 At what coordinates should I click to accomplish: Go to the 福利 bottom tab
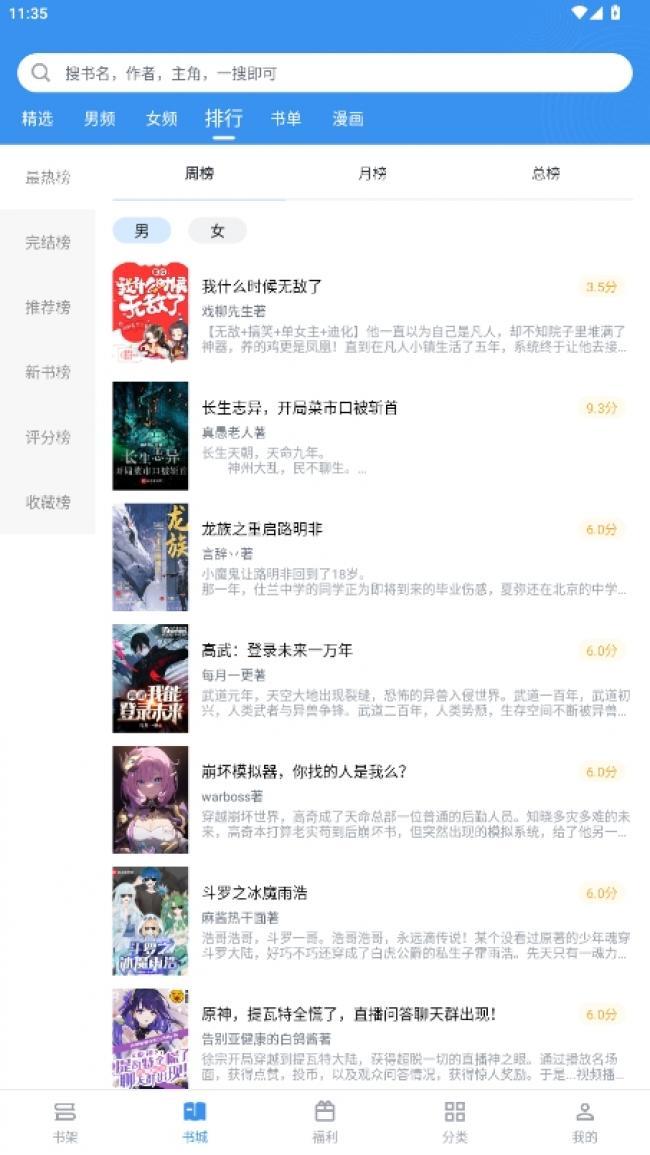pos(325,1122)
